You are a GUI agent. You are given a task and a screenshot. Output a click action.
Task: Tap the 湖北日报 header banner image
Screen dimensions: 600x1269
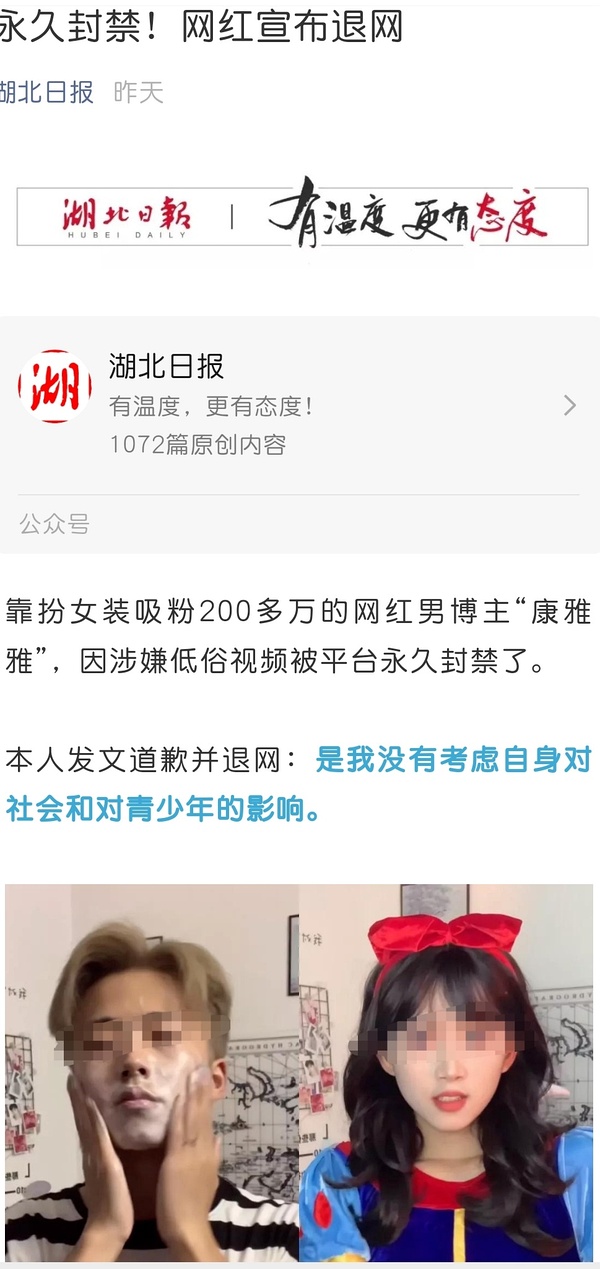(x=302, y=217)
